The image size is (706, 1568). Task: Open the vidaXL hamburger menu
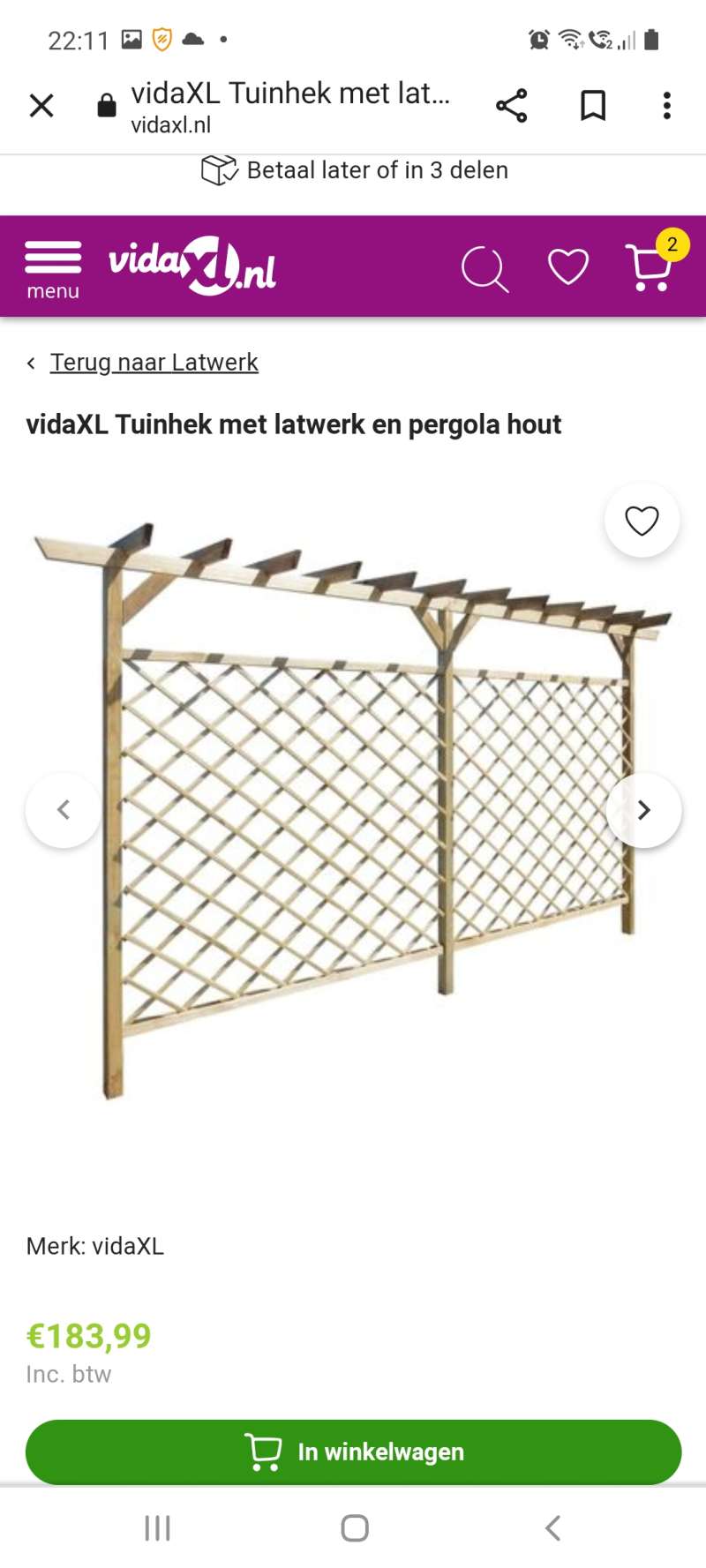(53, 268)
